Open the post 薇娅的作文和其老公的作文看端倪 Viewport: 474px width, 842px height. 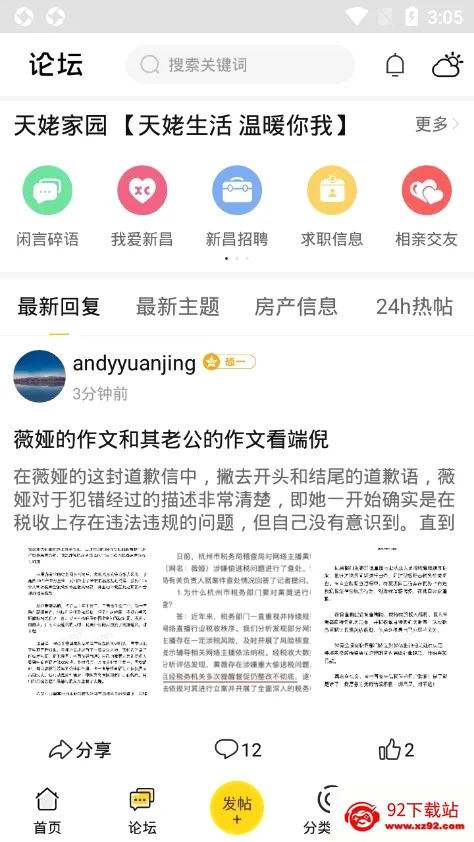pos(171,440)
